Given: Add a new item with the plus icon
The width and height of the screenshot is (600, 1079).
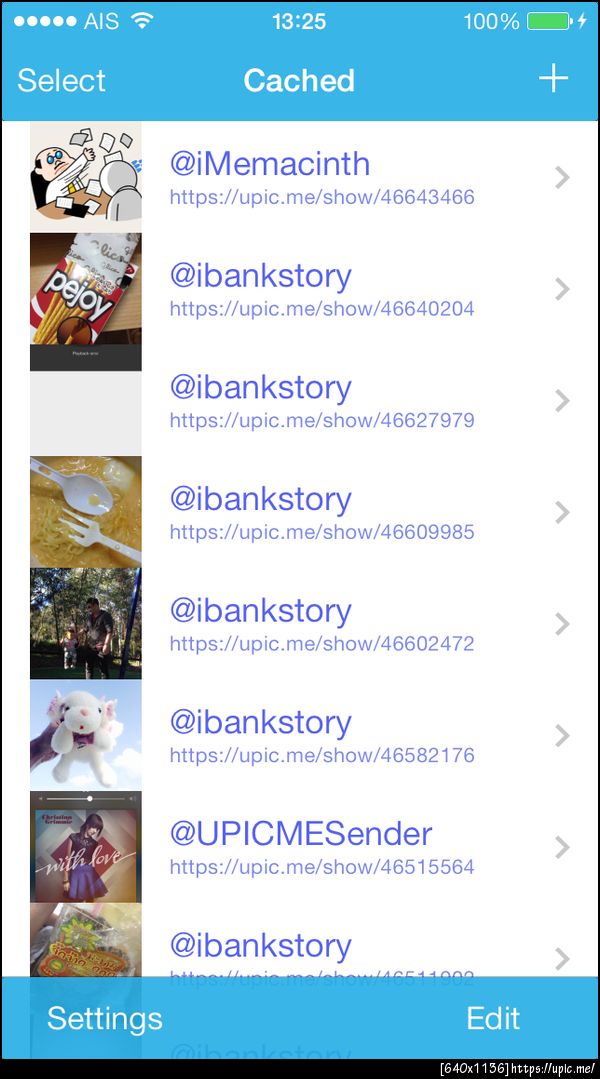Looking at the screenshot, I should (x=553, y=79).
